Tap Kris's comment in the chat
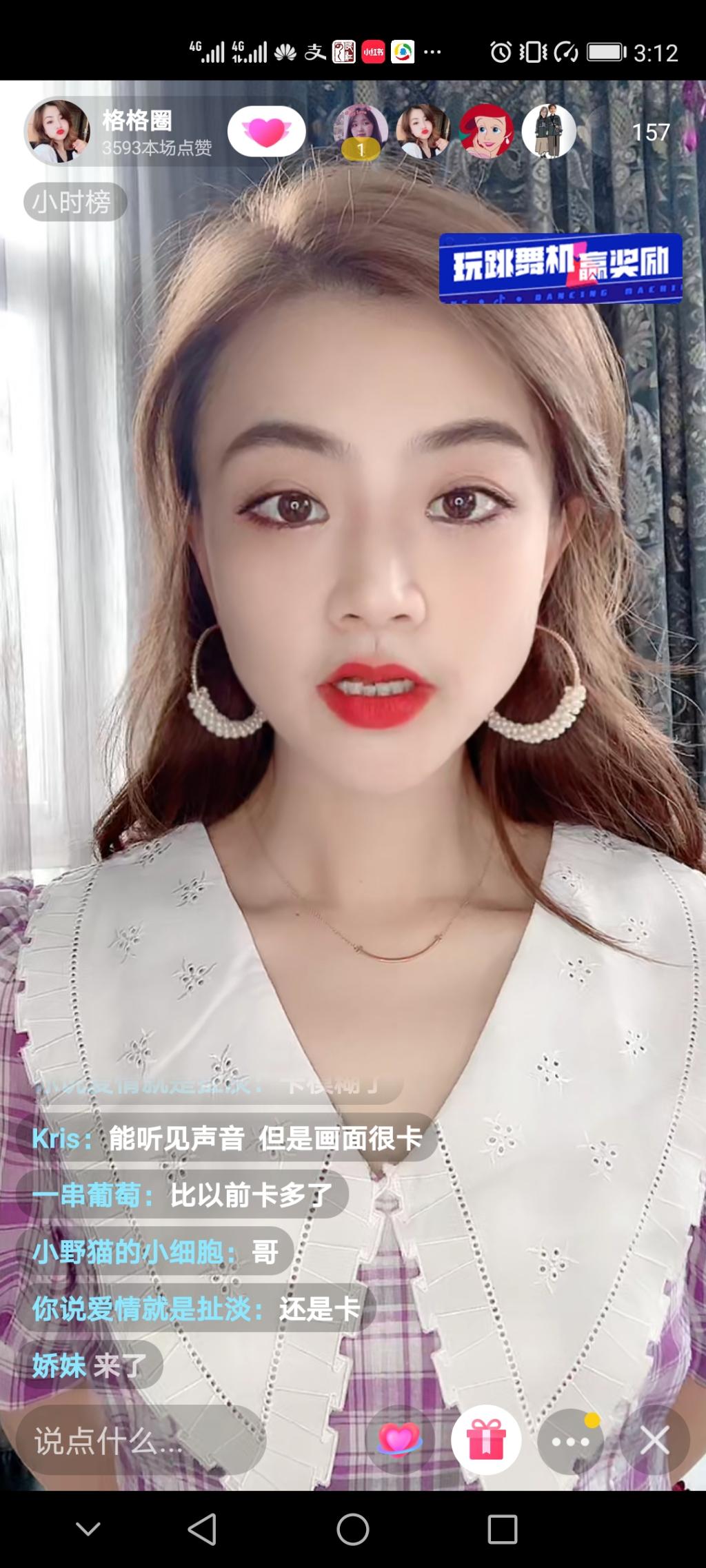This screenshot has height=1568, width=706. [228, 1139]
